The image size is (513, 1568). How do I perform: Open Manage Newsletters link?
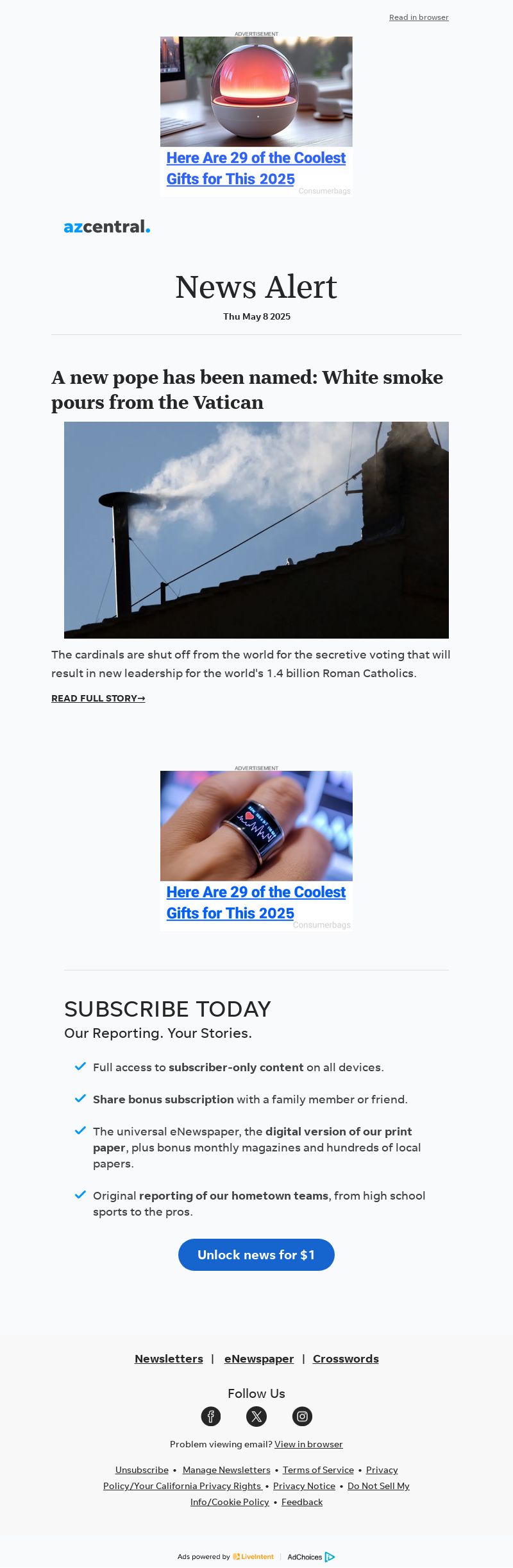226,1470
